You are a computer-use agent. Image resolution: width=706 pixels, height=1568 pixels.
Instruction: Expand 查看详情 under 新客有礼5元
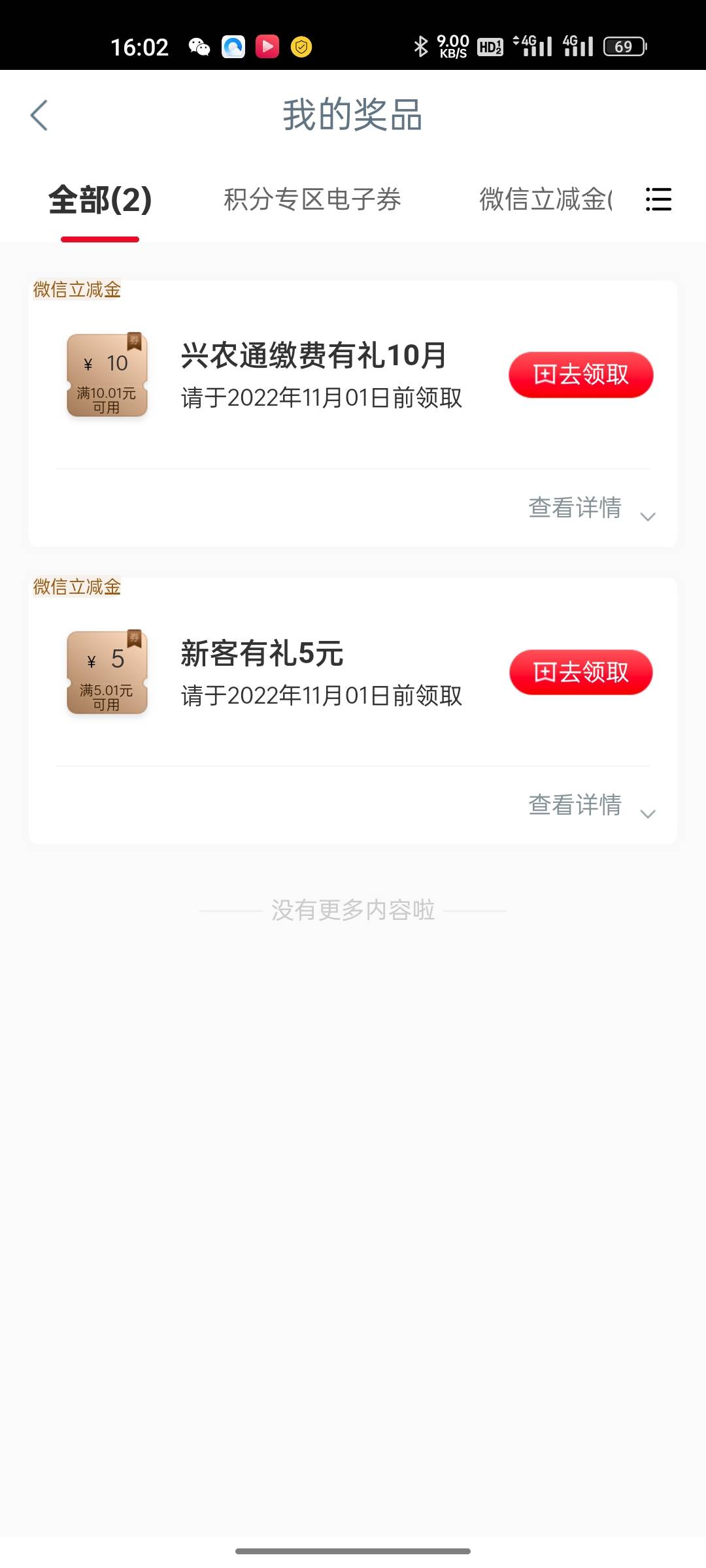592,805
